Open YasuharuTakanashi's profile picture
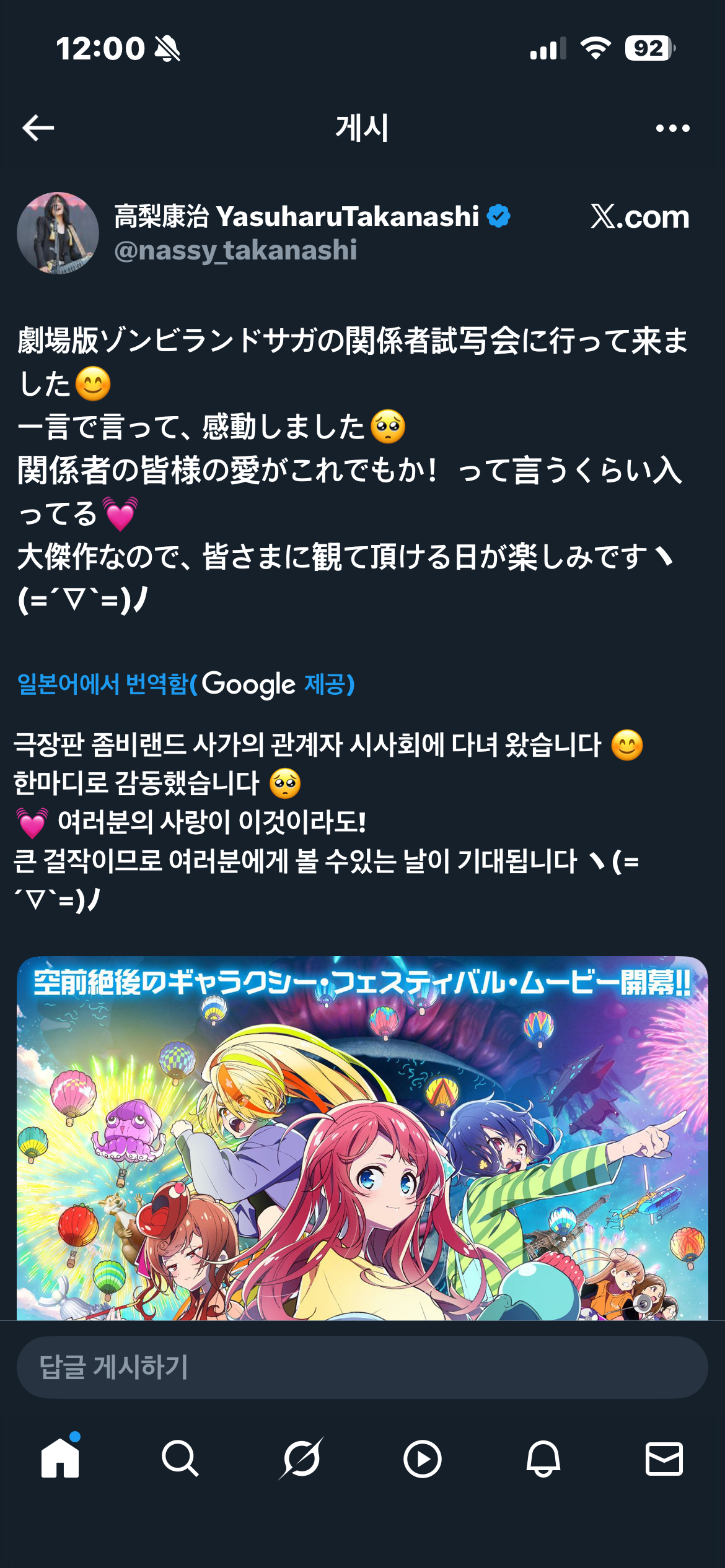 coord(58,233)
